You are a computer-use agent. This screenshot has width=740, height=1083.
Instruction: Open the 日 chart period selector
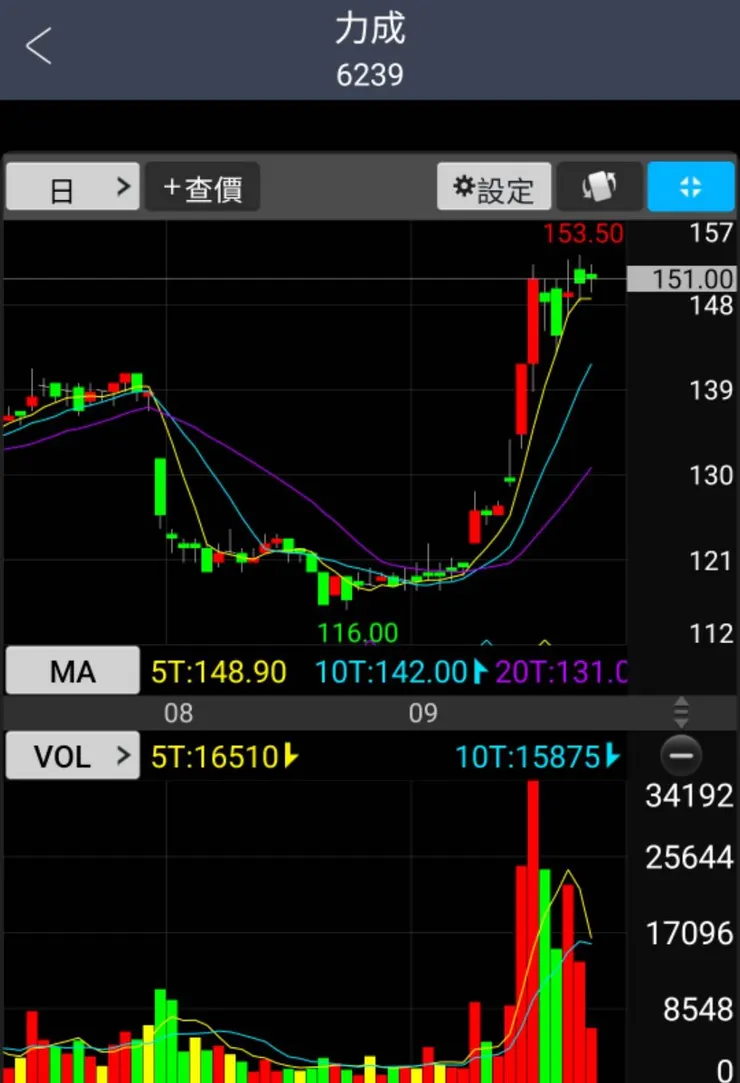pyautogui.click(x=72, y=187)
